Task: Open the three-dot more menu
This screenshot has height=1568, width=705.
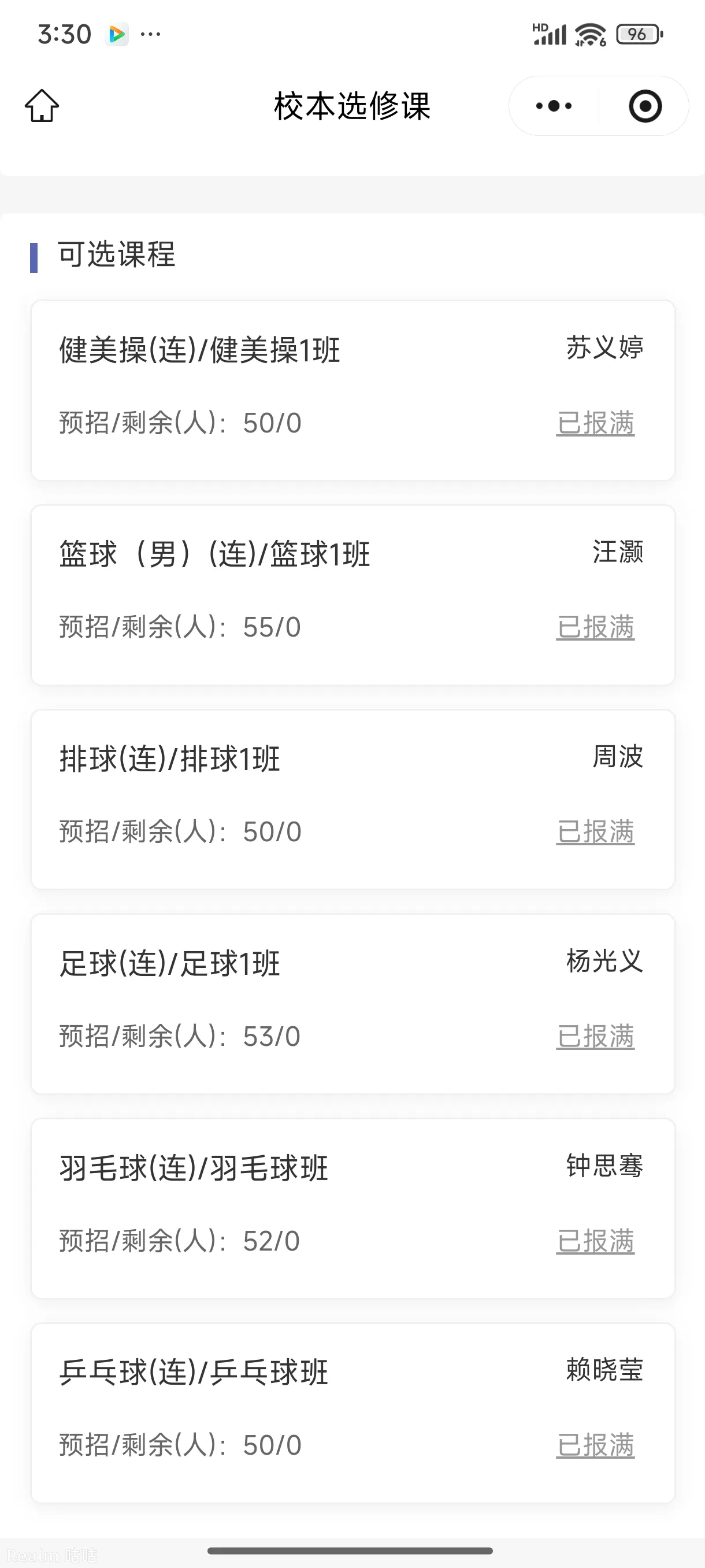Action: pos(554,106)
